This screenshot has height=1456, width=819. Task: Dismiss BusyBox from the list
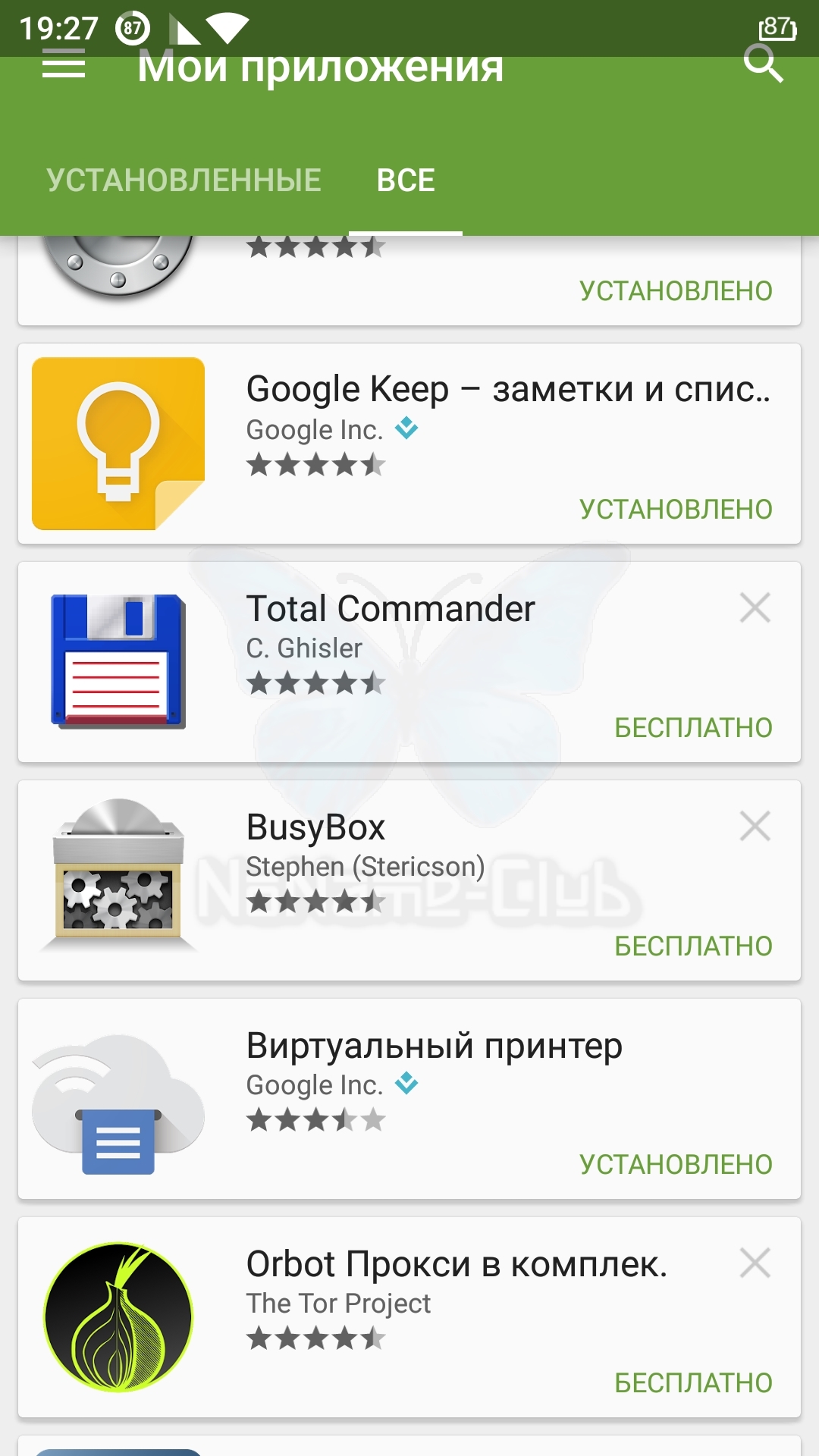[x=755, y=827]
